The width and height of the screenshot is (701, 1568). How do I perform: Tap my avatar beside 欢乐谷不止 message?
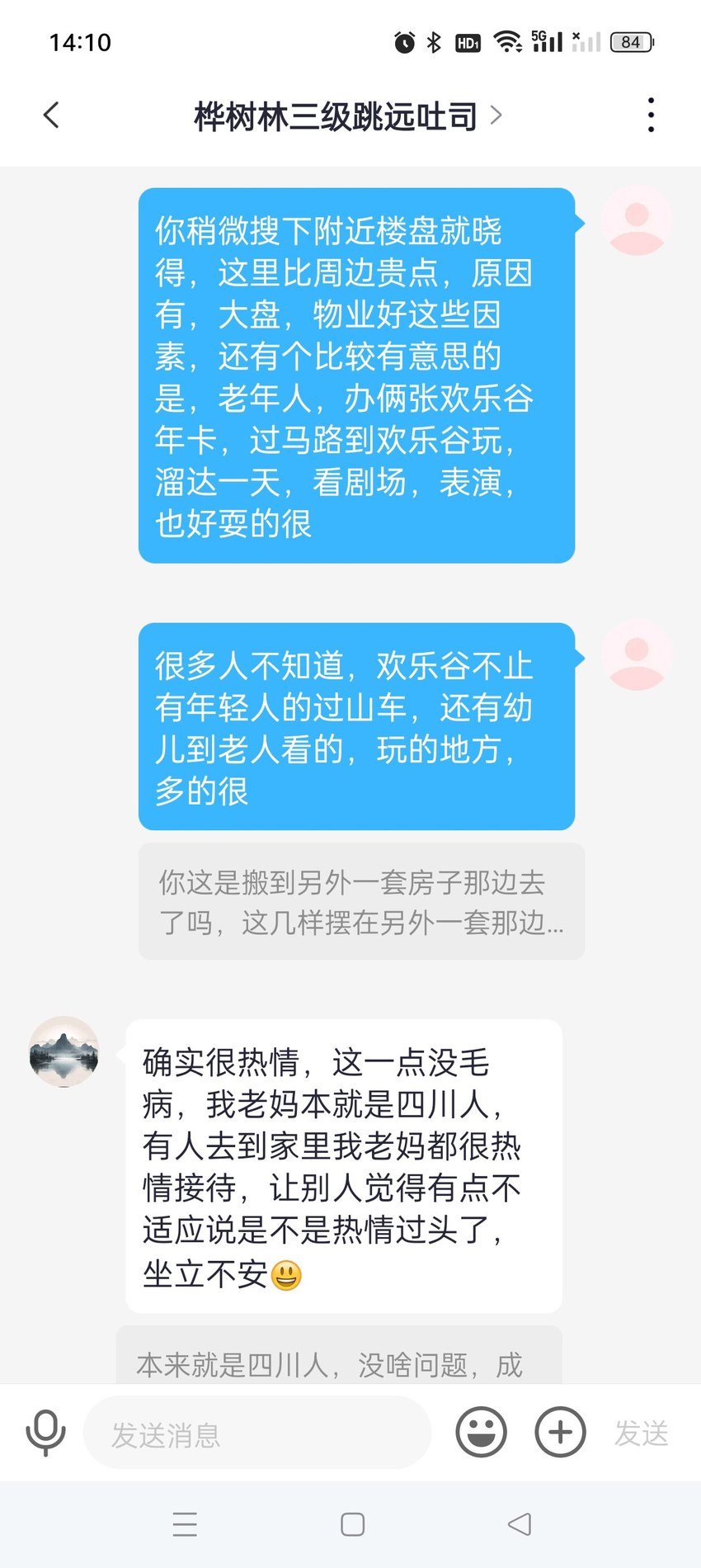(x=637, y=655)
